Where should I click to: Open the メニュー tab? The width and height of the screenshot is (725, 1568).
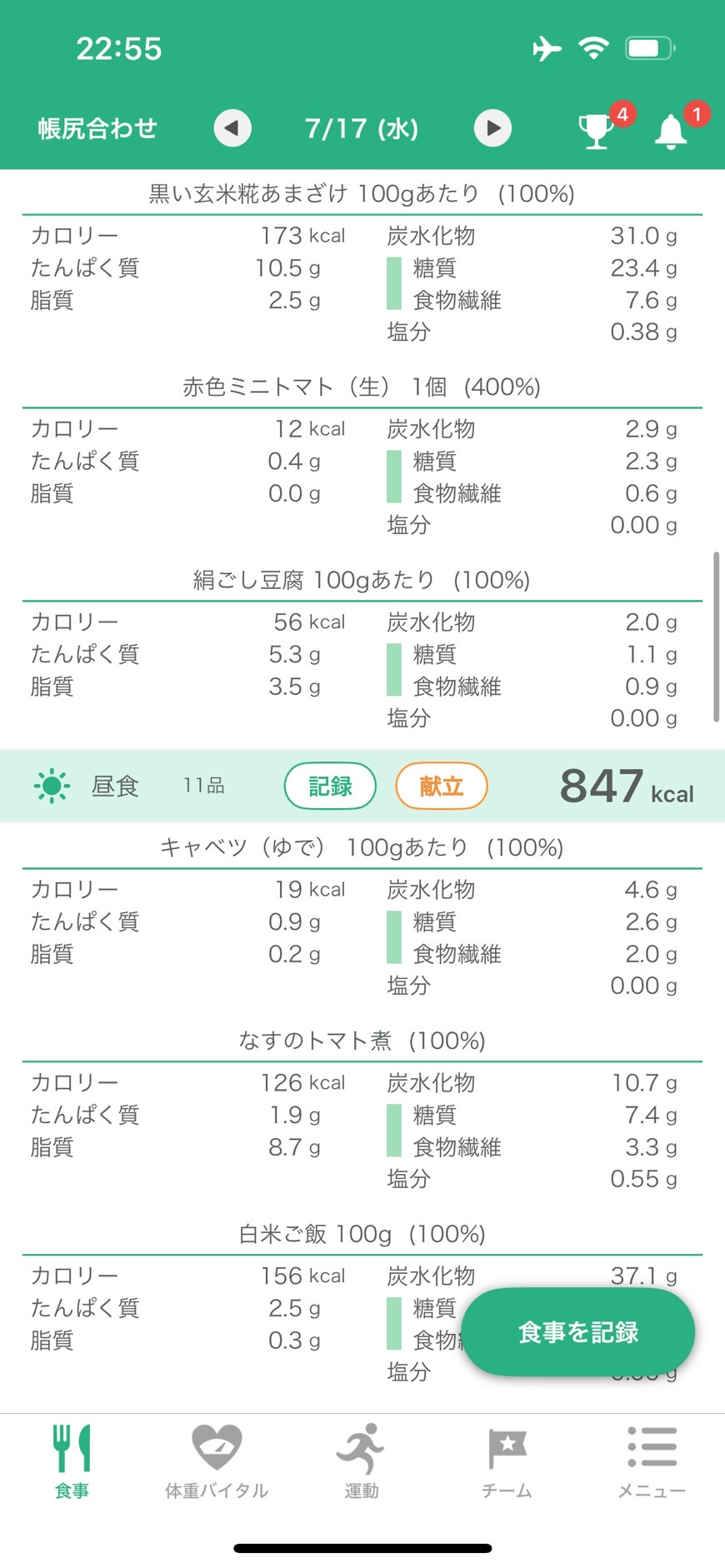652,1461
